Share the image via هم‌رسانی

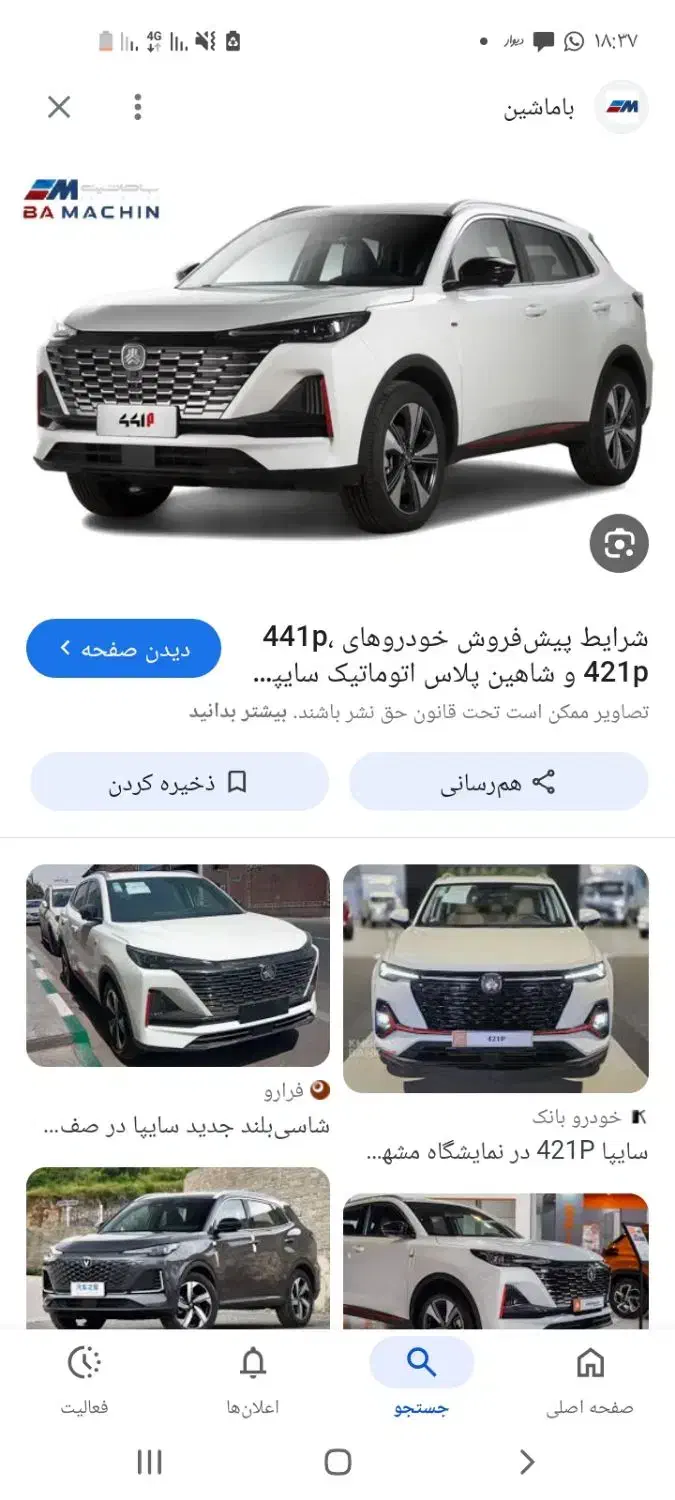point(498,782)
